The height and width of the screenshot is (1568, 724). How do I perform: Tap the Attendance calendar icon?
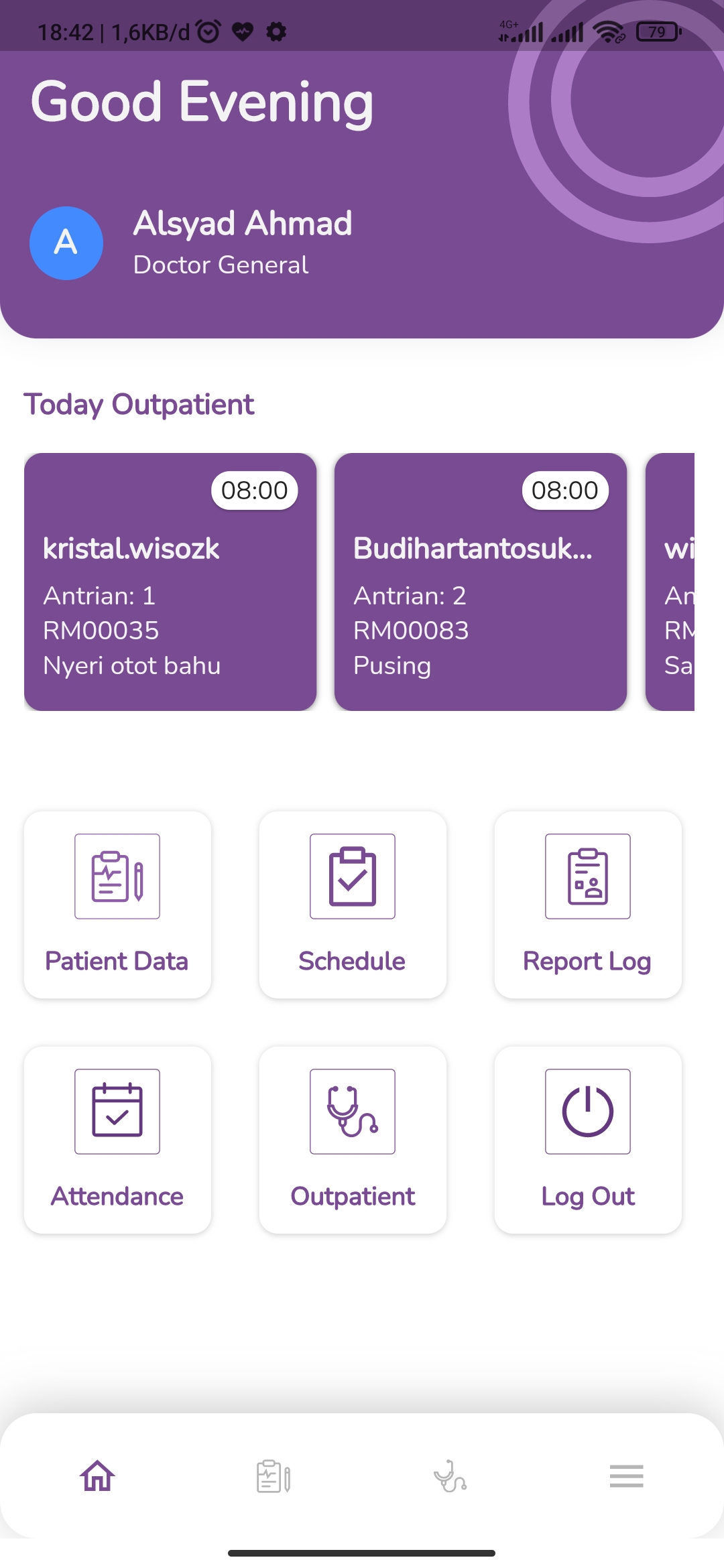click(x=117, y=1111)
